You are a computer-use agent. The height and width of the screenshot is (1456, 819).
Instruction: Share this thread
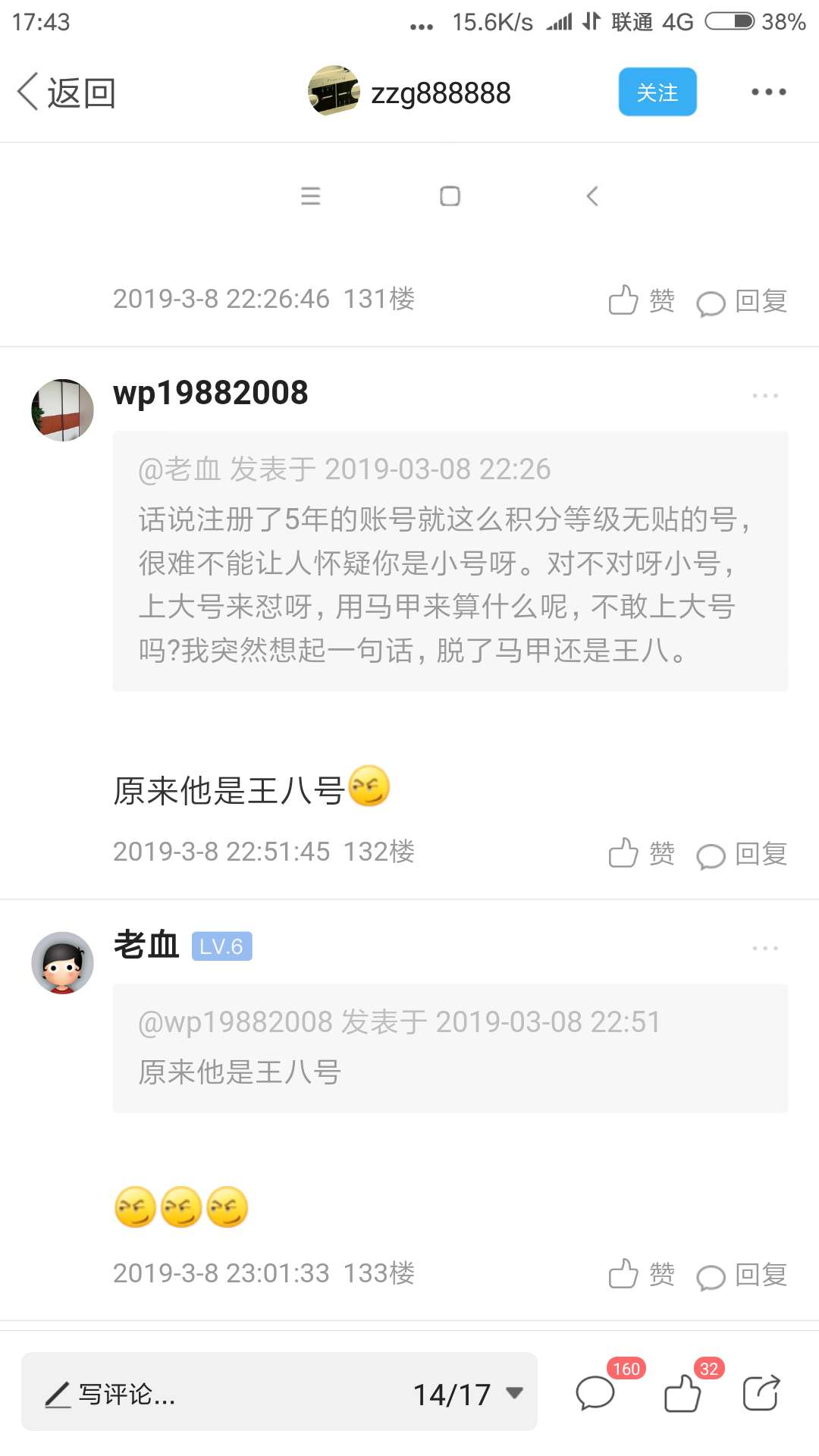[x=761, y=1393]
